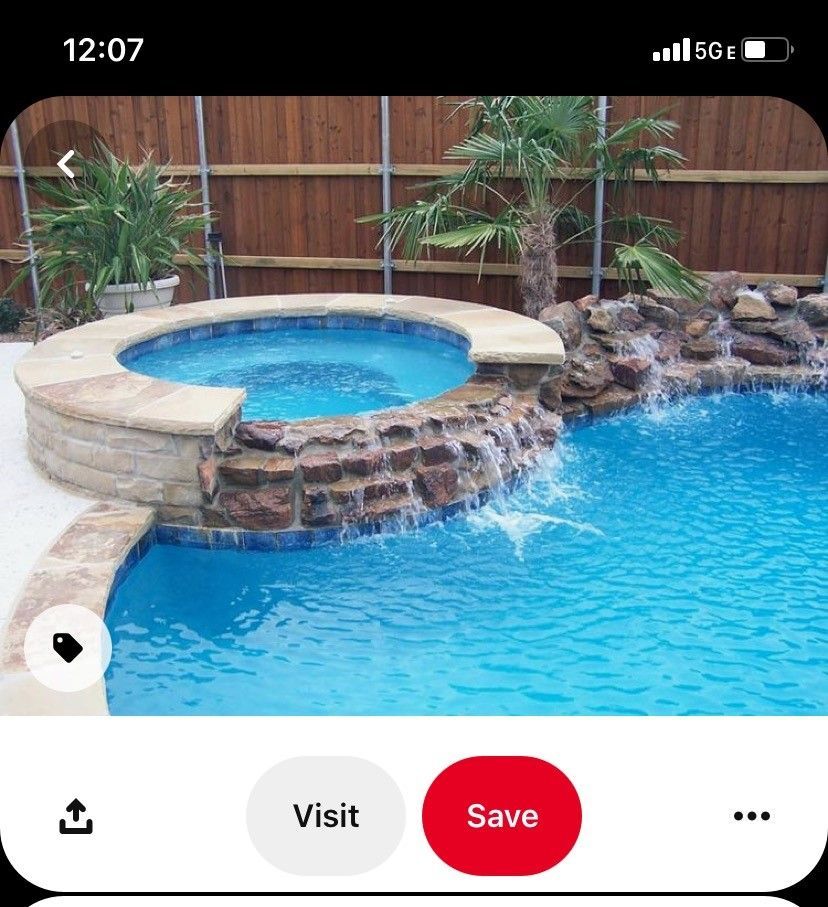
Task: Visit the pin's source website
Action: point(326,816)
